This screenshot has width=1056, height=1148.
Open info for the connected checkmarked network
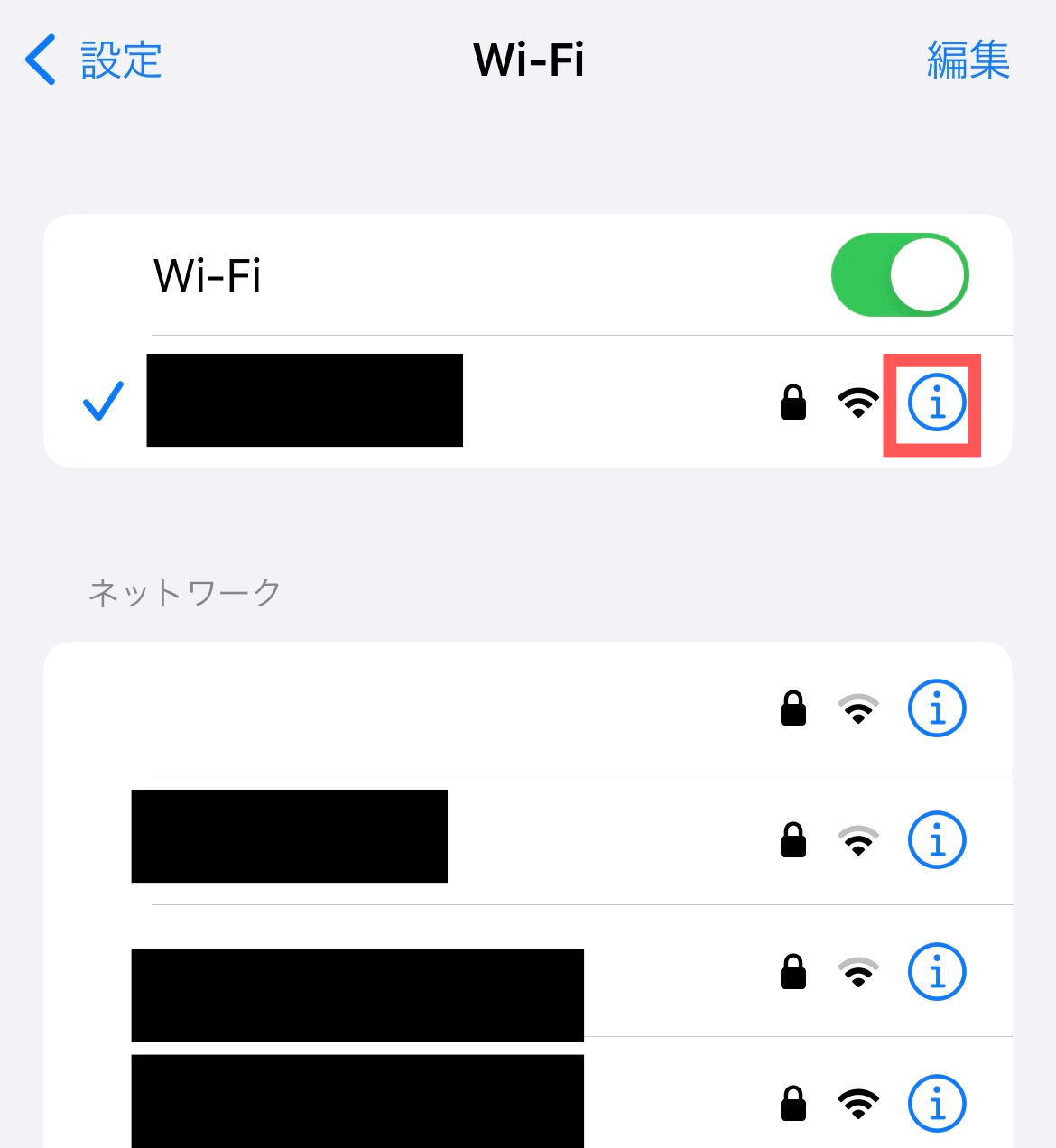[936, 403]
